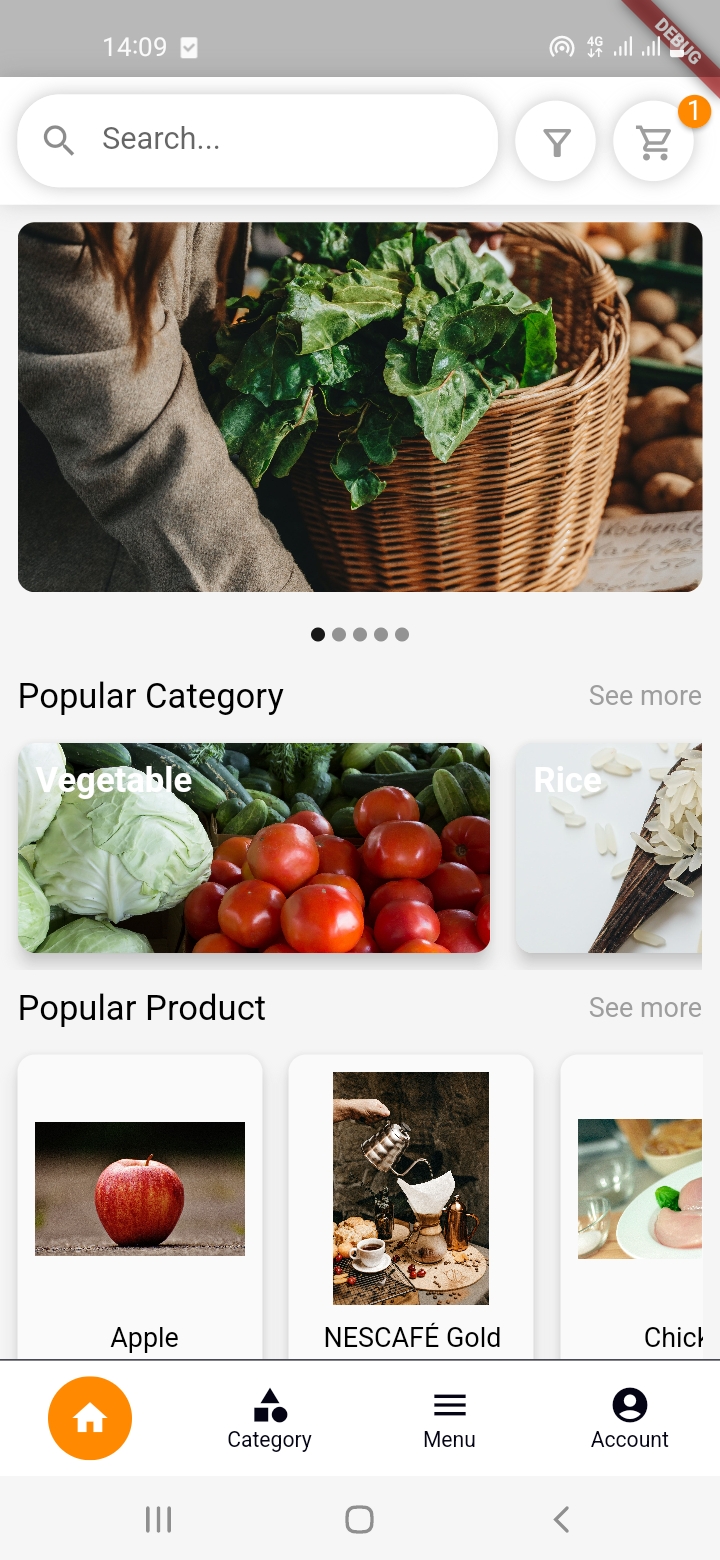Go back with the system back button
Screen dimensions: 720x1560
click(561, 1520)
